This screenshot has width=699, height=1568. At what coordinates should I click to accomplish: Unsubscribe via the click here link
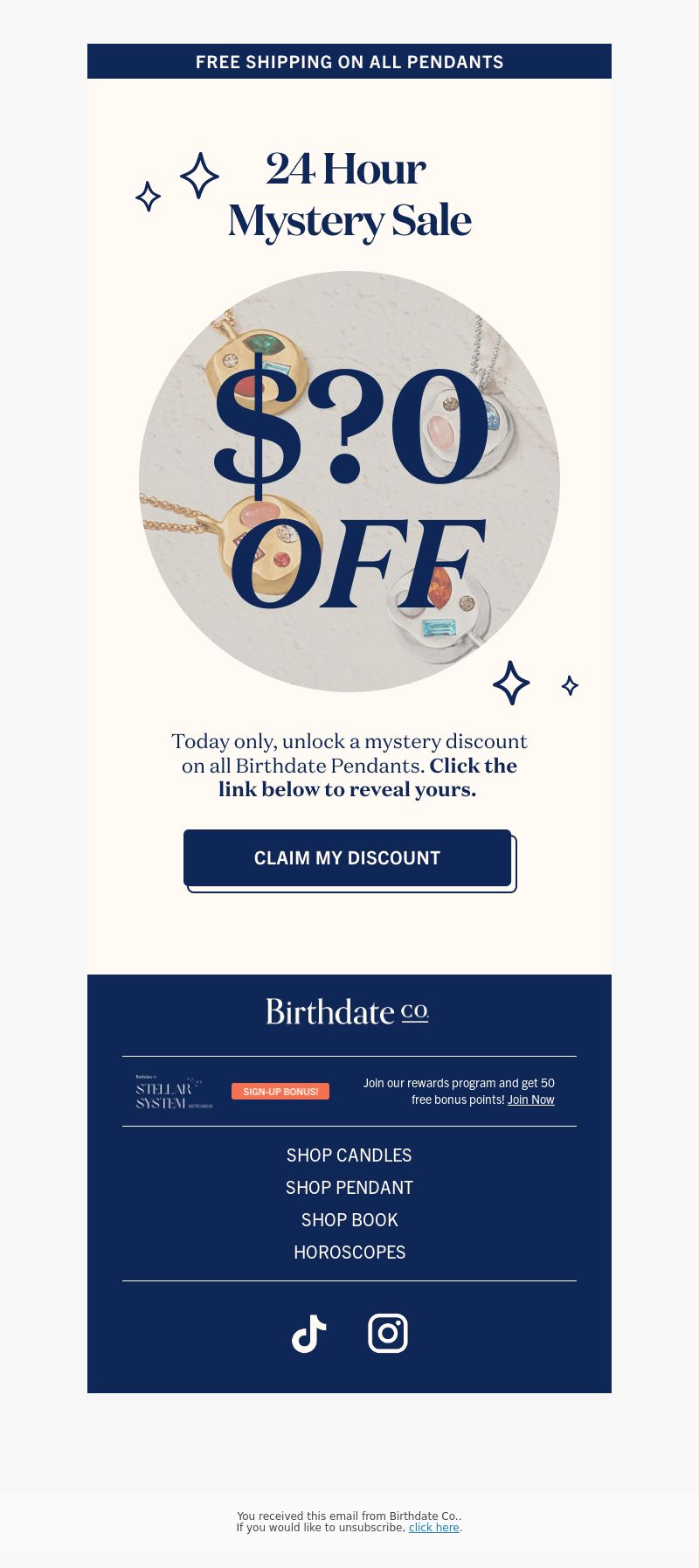click(x=433, y=1528)
